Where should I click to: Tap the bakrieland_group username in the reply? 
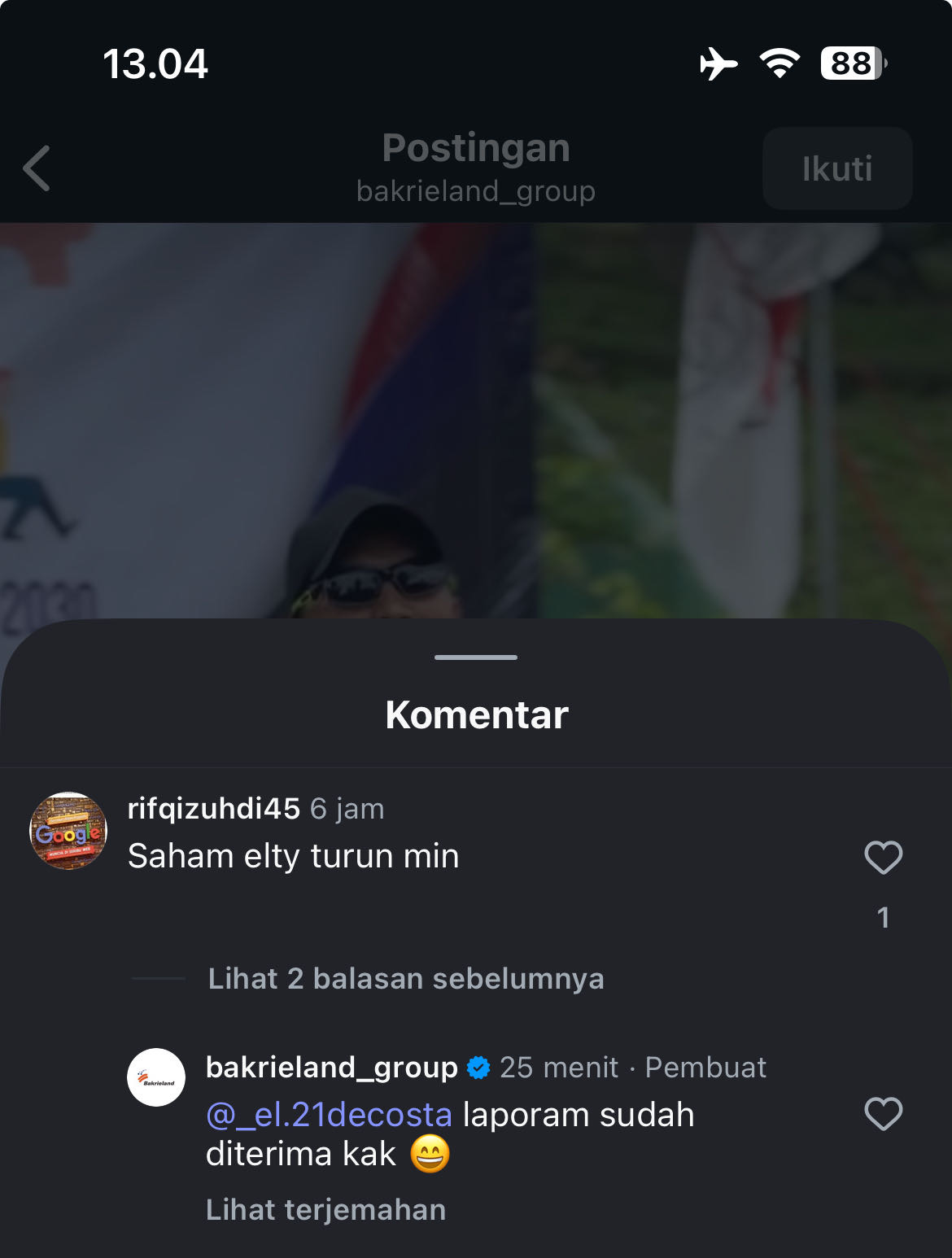pyautogui.click(x=332, y=1067)
